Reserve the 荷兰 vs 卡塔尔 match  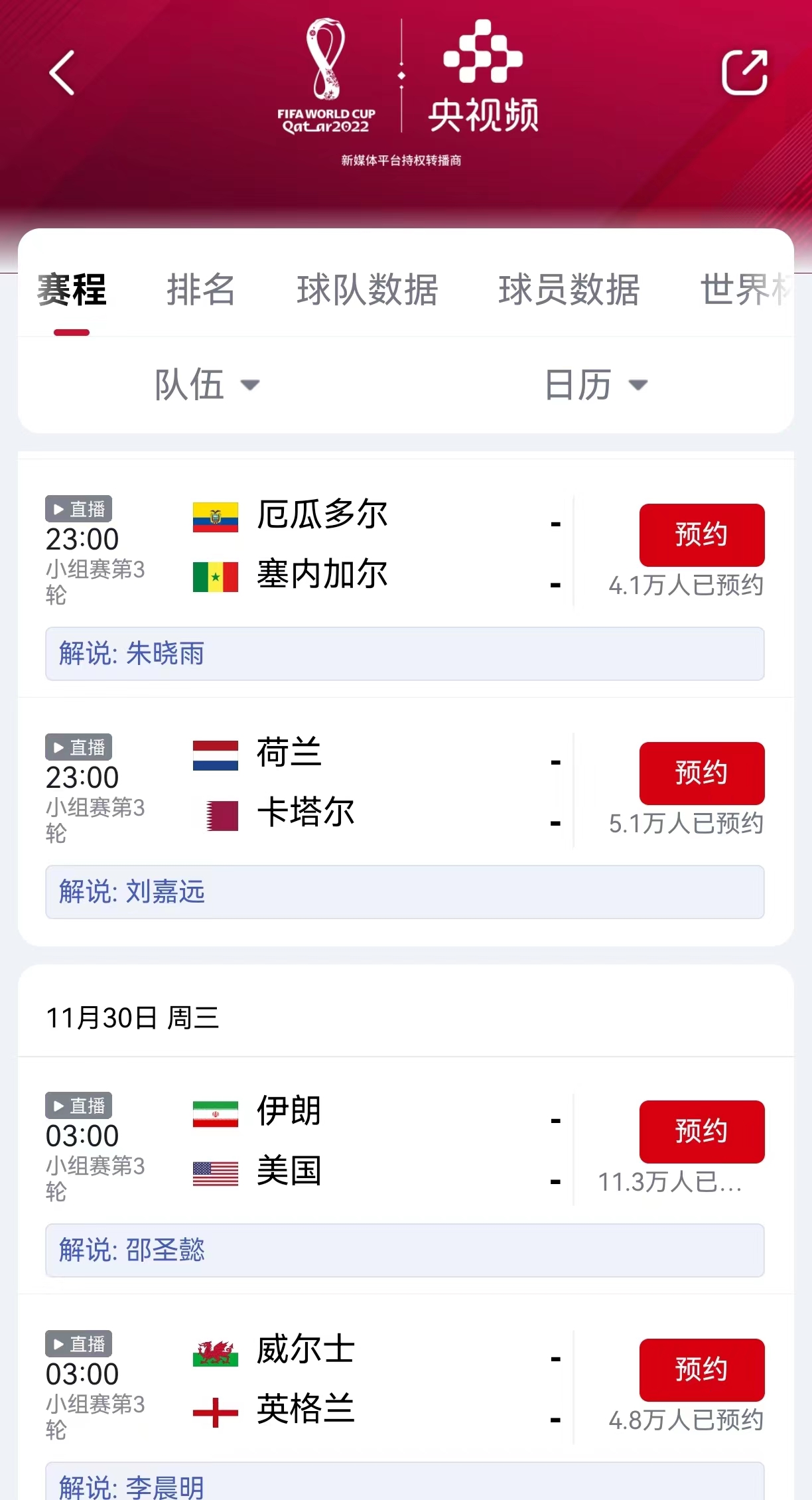tap(701, 773)
